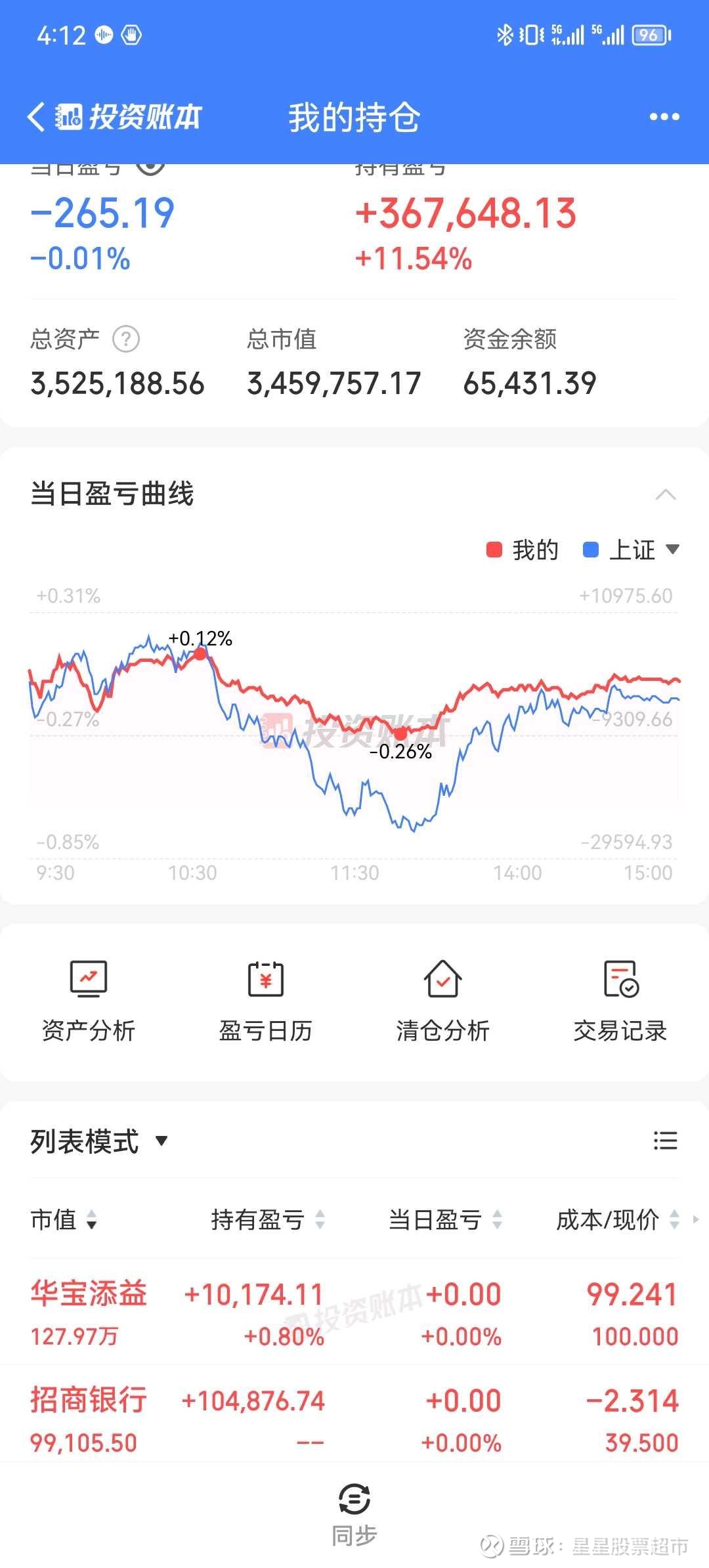
Task: Open the three-dot overflow menu
Action: (x=664, y=118)
